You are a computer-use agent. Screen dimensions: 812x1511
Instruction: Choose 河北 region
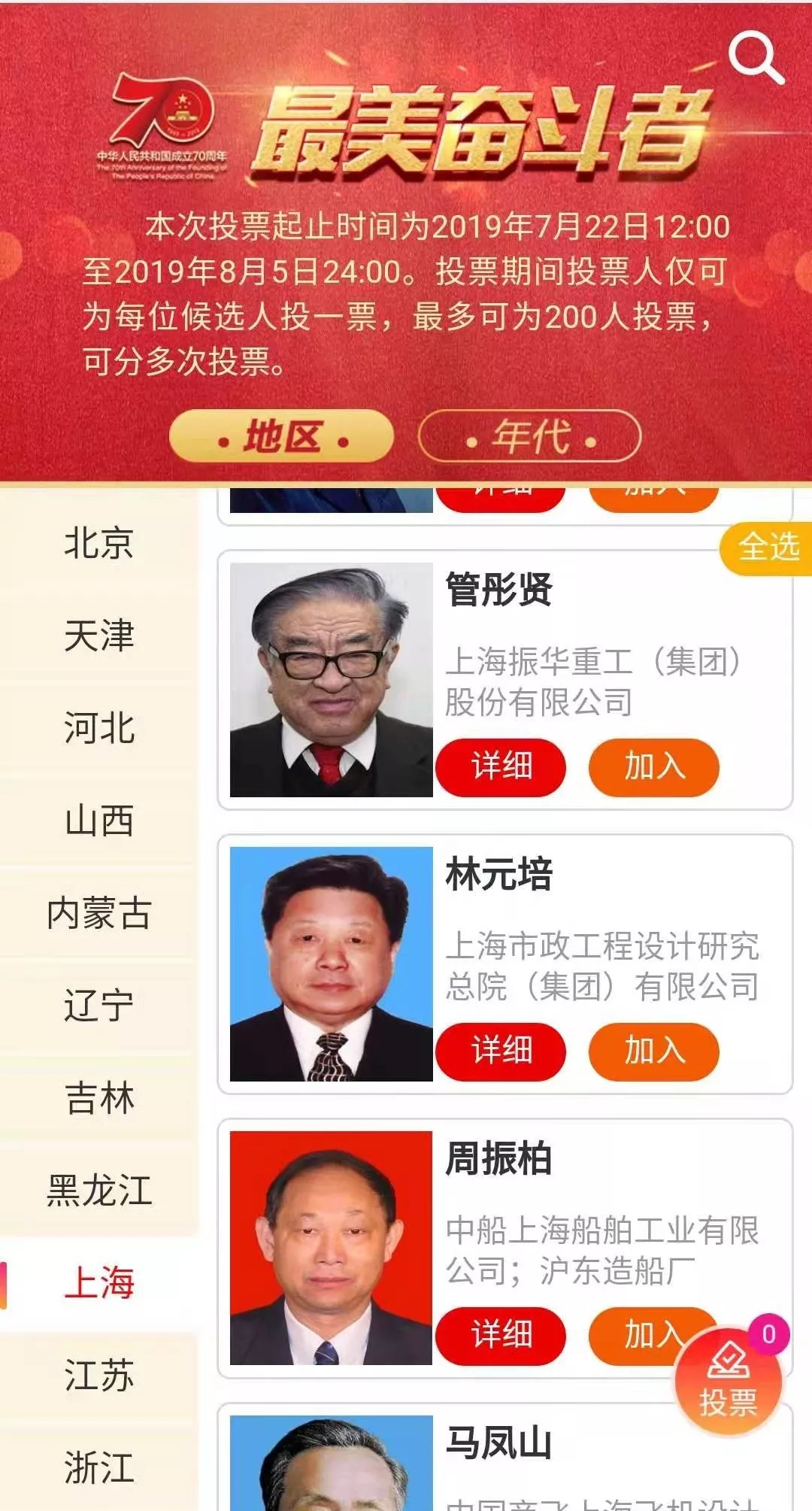(98, 728)
